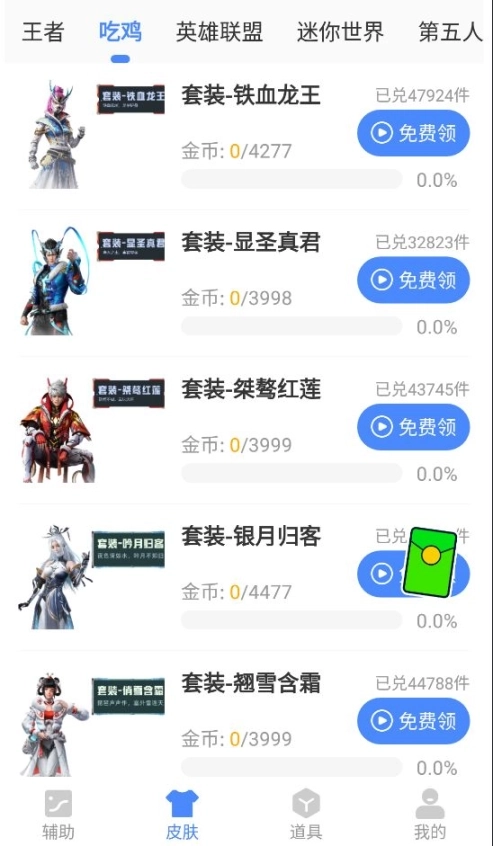
Task: Tap 免费领 for 套装-铁血龙王
Action: click(x=414, y=133)
